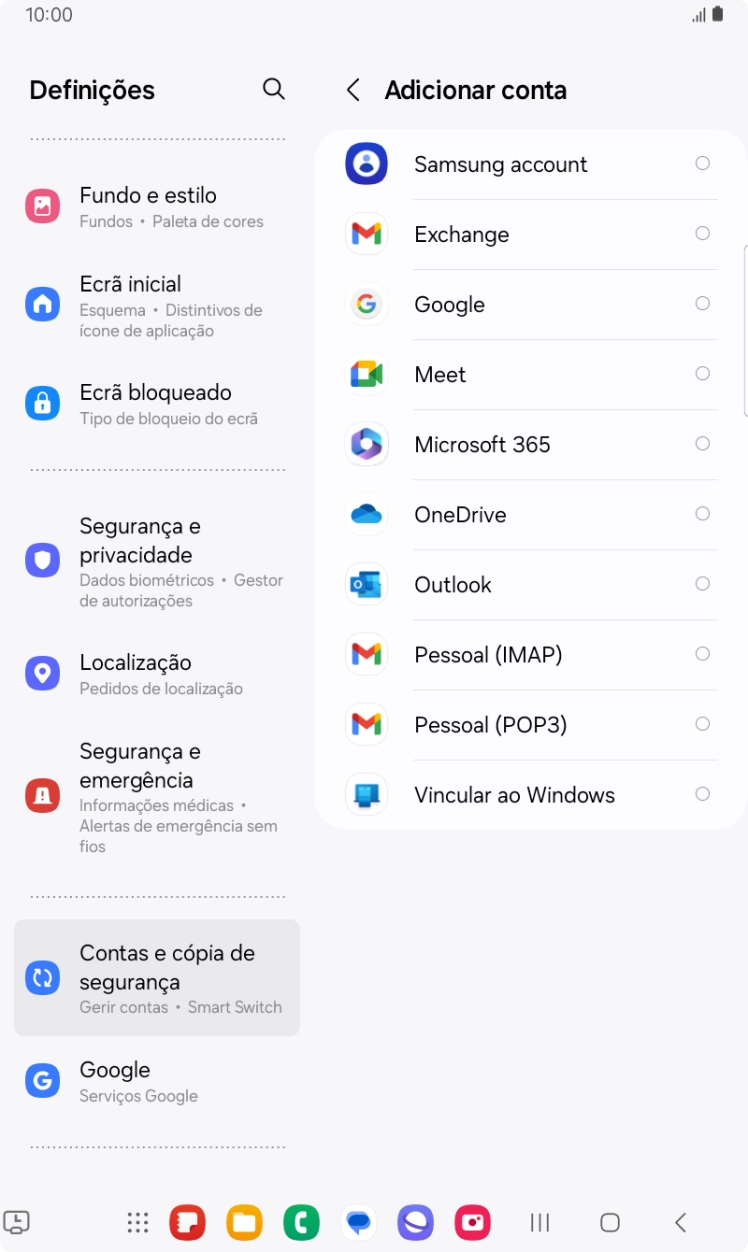Image resolution: width=748 pixels, height=1252 pixels.
Task: Select the Samsung account icon
Action: point(366,164)
